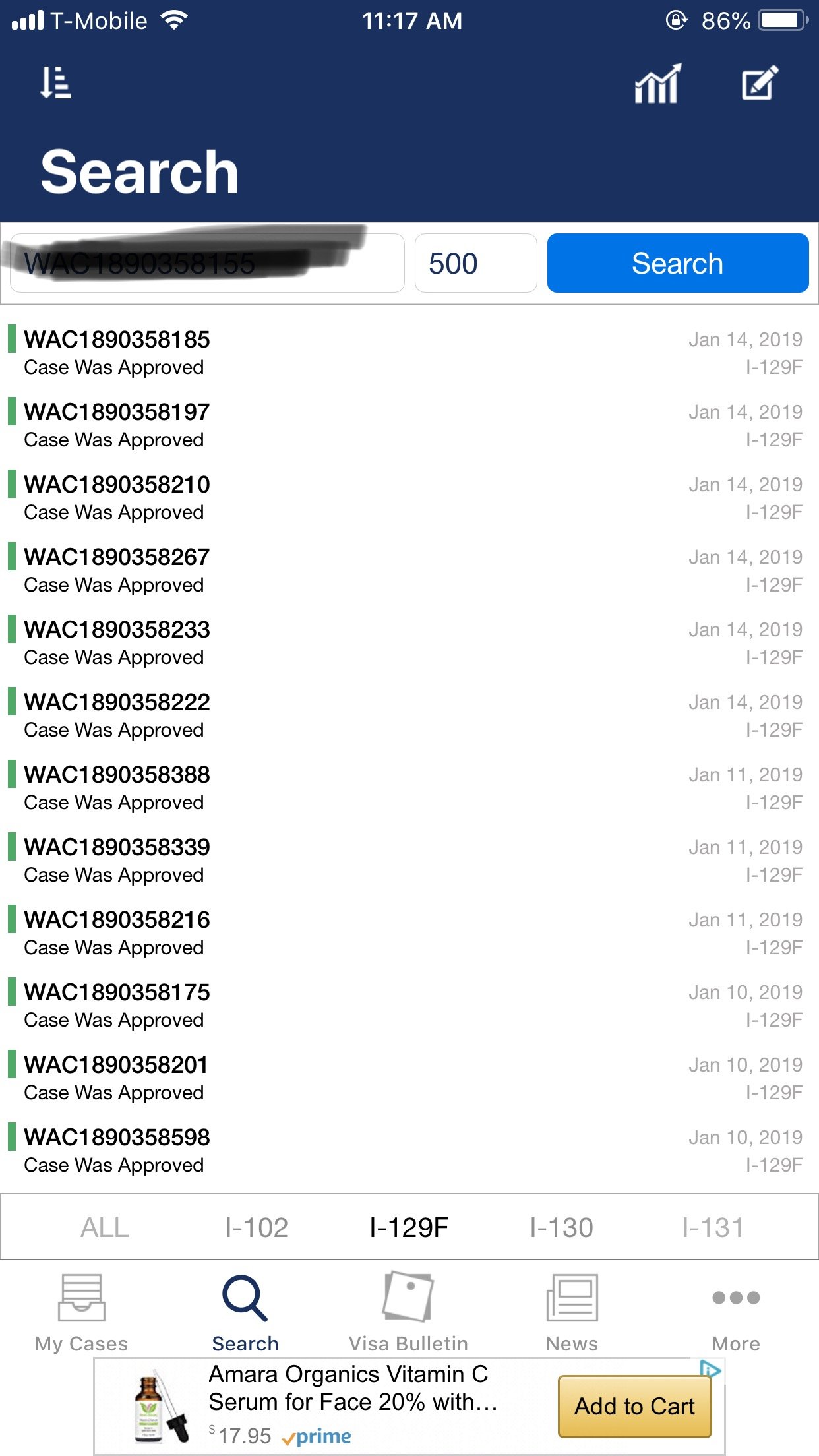The width and height of the screenshot is (819, 1456).
Task: Tap the blue Search button
Action: pyautogui.click(x=677, y=263)
